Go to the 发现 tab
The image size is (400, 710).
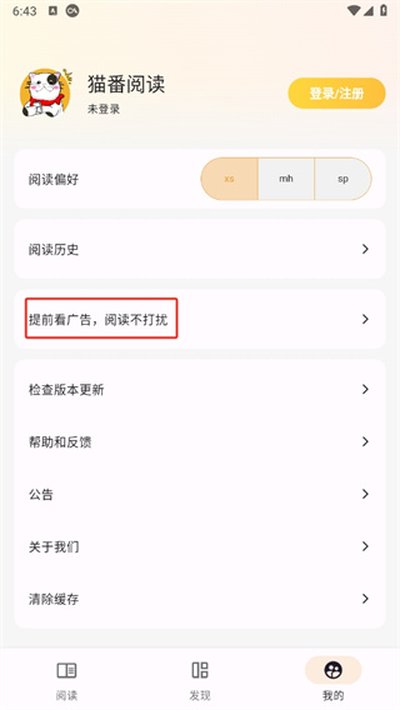(x=200, y=680)
